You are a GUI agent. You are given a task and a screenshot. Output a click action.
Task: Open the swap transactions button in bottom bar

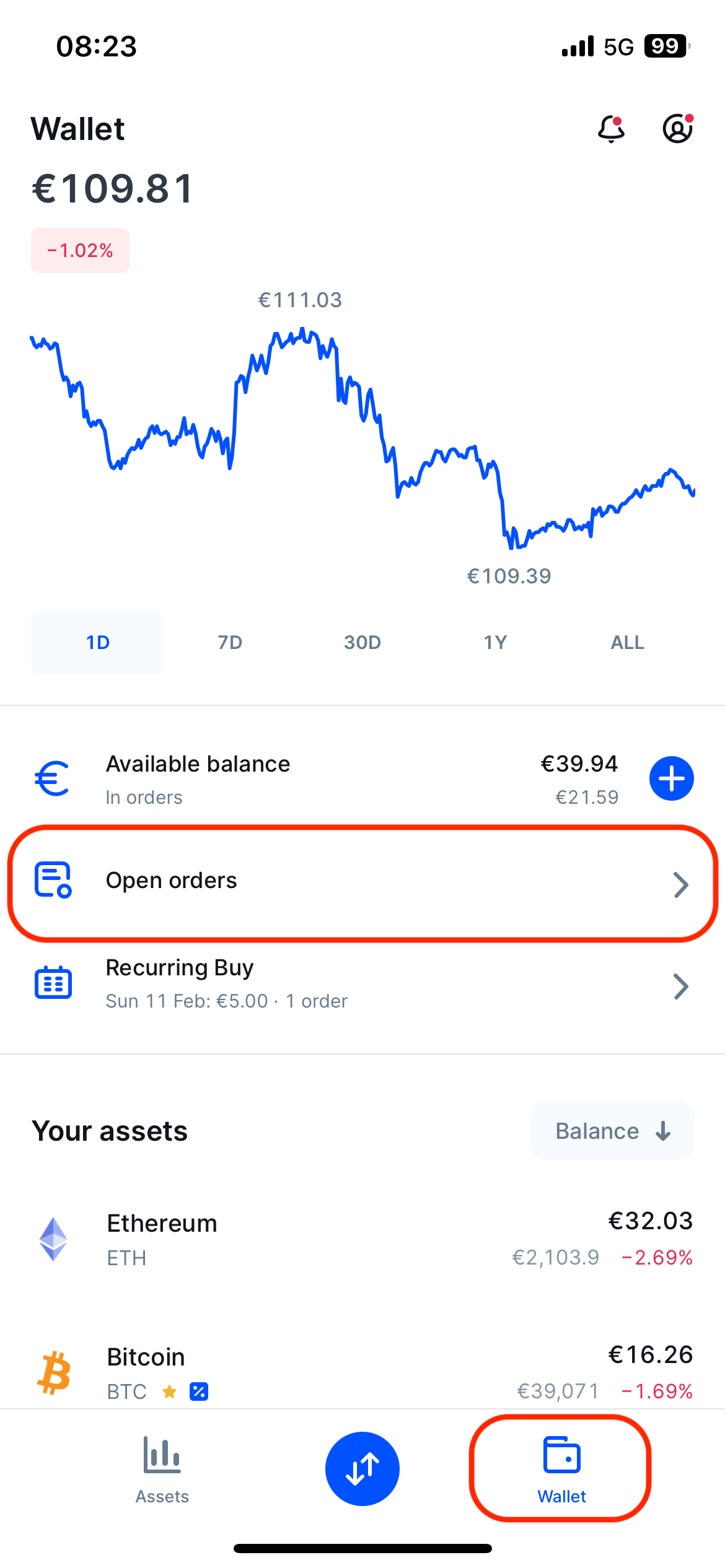(x=362, y=1468)
